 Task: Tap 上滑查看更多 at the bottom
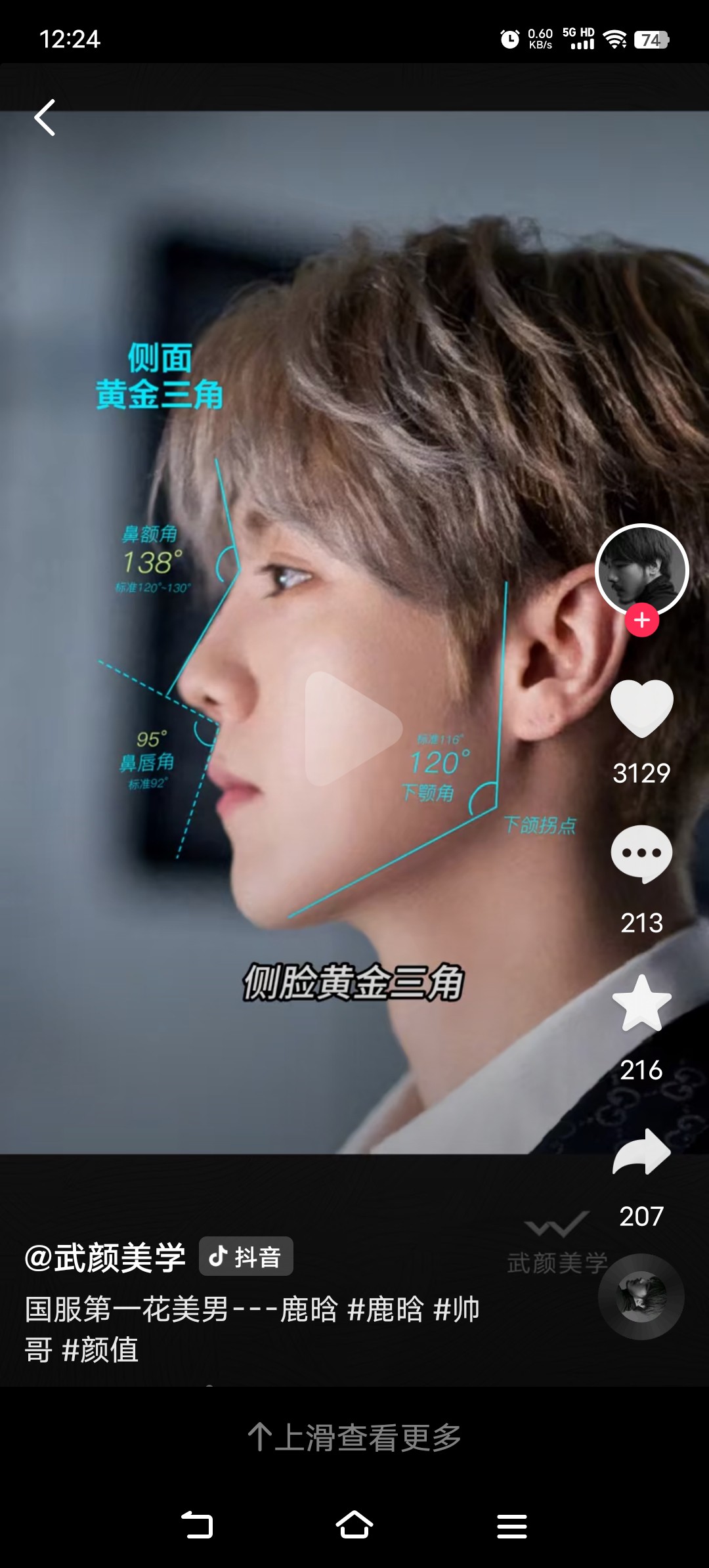pyautogui.click(x=354, y=1437)
